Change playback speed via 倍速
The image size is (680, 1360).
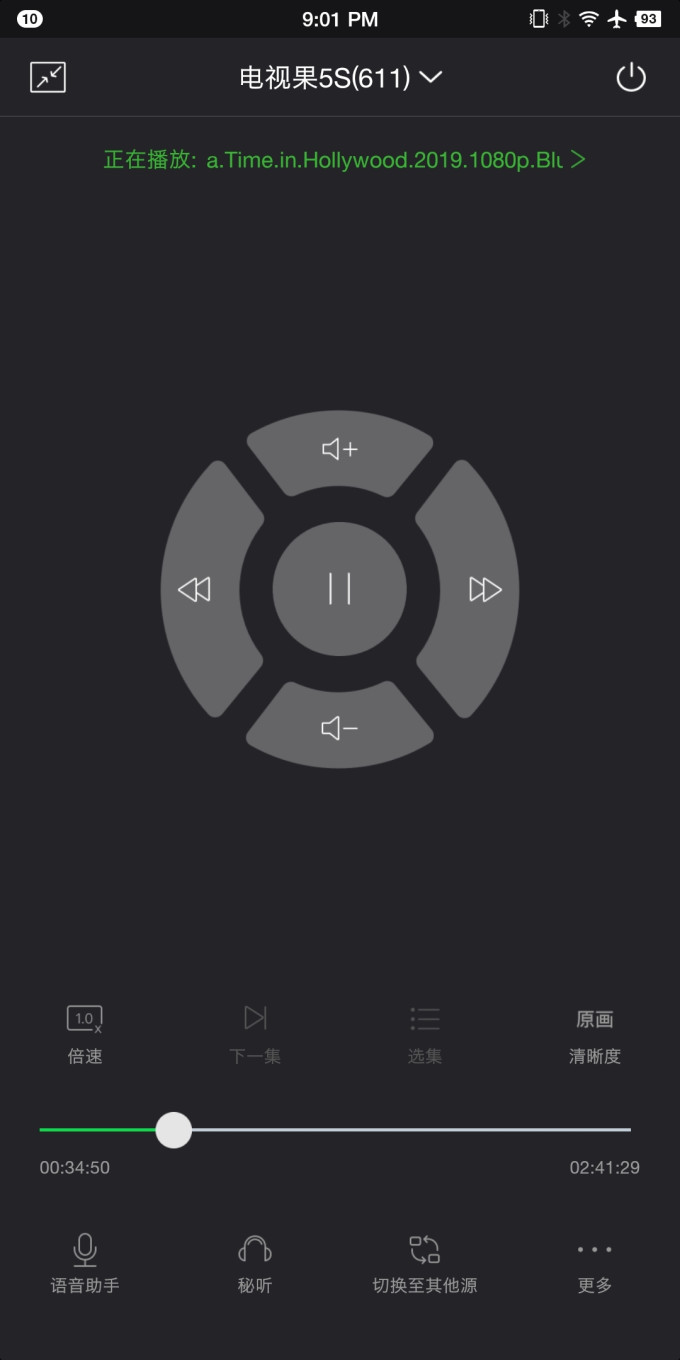tap(85, 1035)
